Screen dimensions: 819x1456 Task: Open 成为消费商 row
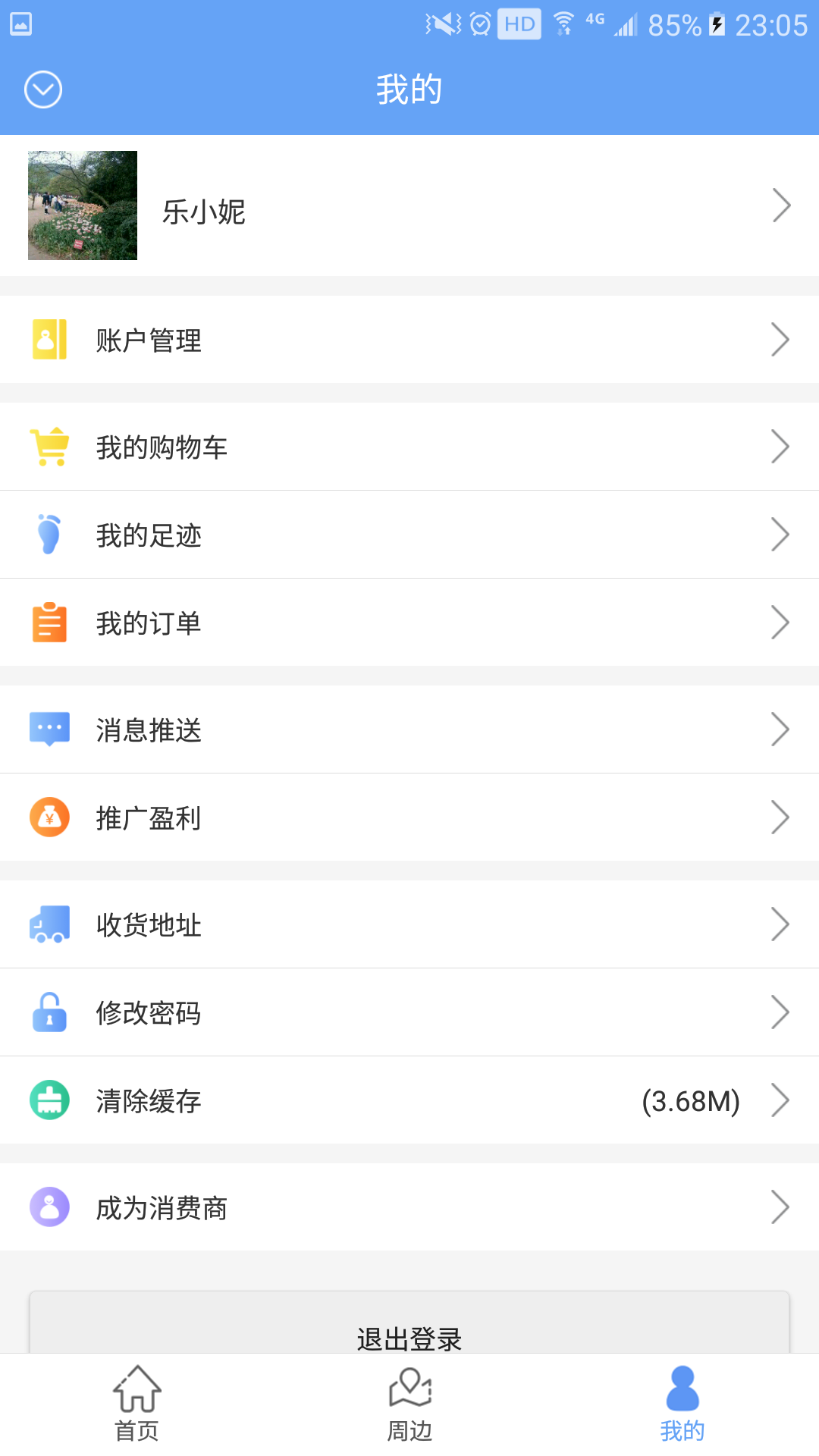pyautogui.click(x=409, y=1207)
